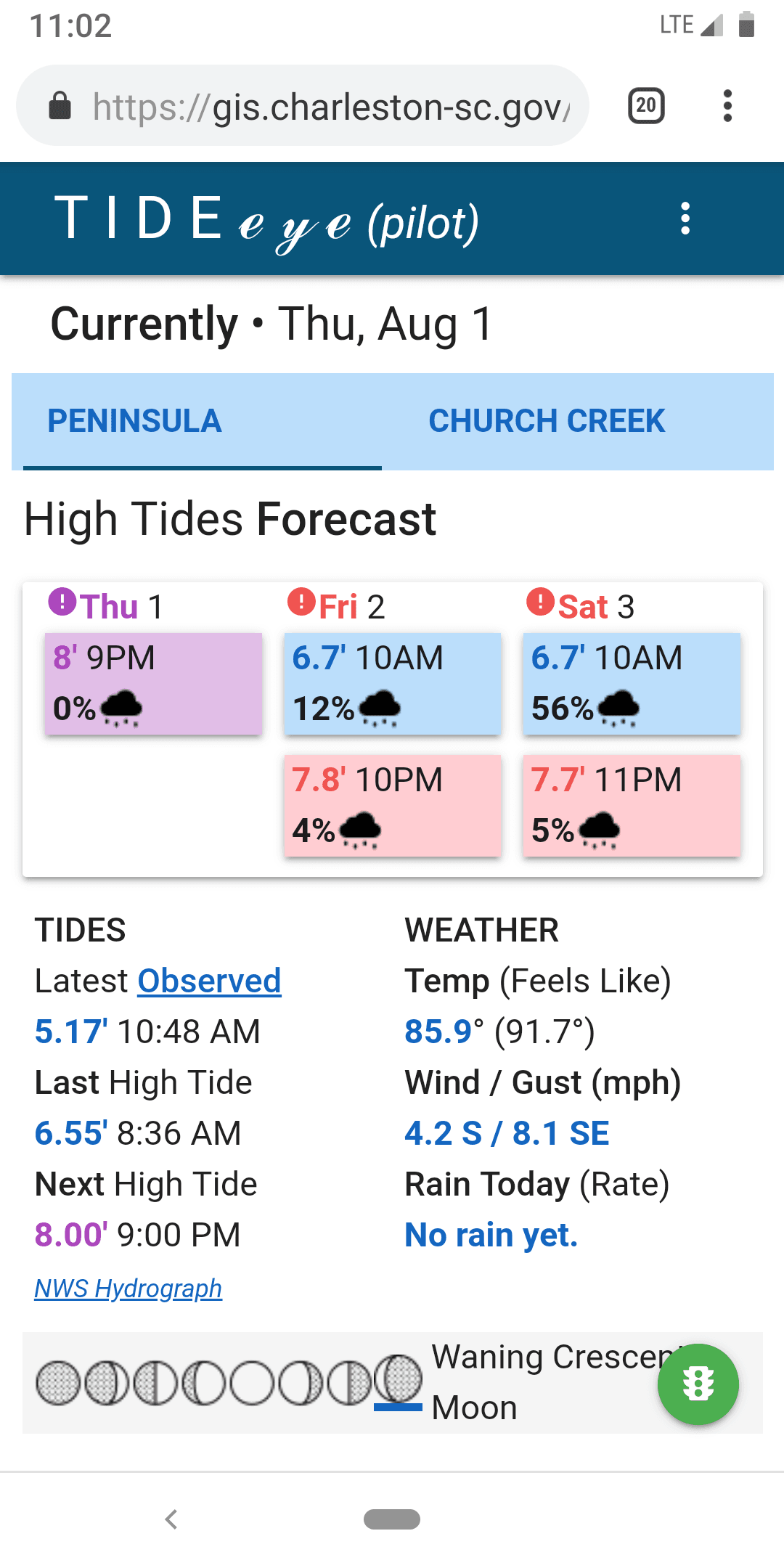Open the browser tab switcher showing 20

(645, 106)
